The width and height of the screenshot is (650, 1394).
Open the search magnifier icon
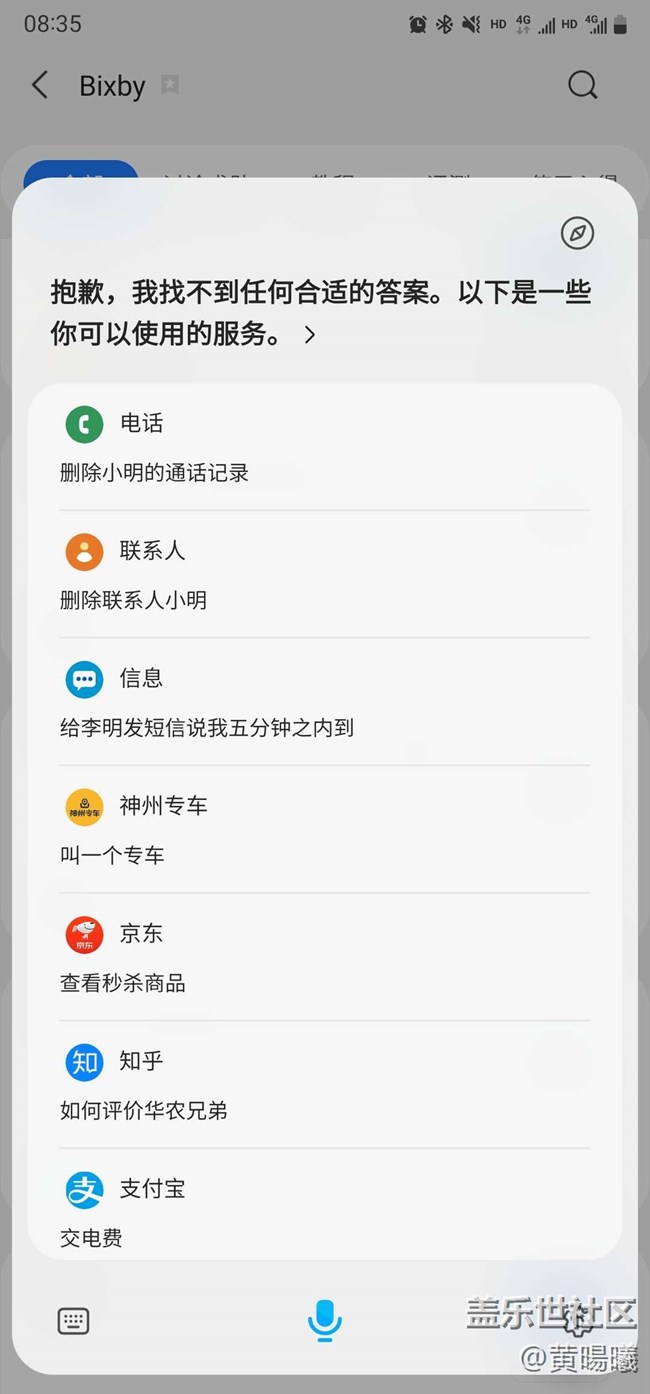click(583, 85)
